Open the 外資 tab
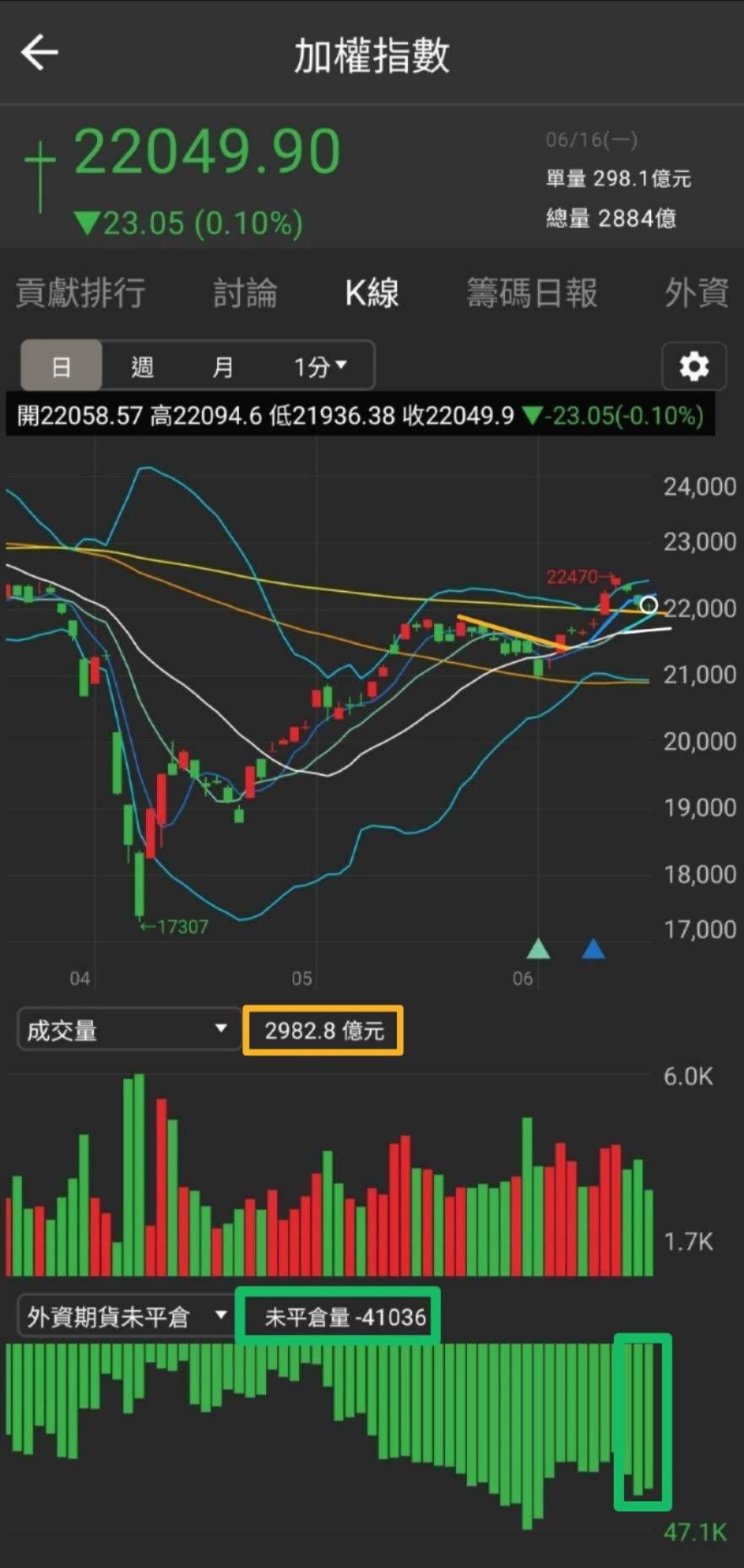This screenshot has width=744, height=1568. tap(696, 294)
